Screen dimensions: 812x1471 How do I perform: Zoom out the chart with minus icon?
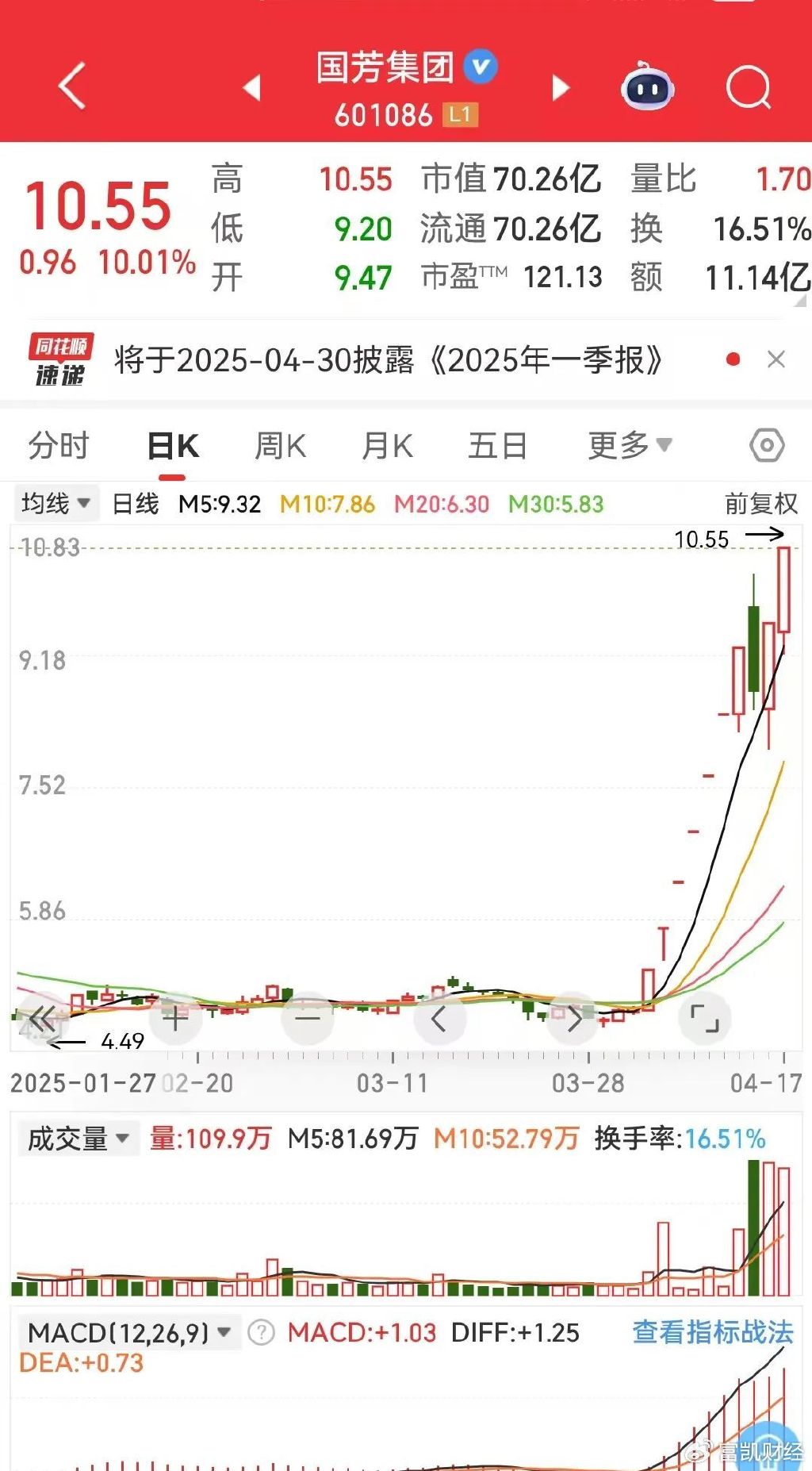point(308,1020)
